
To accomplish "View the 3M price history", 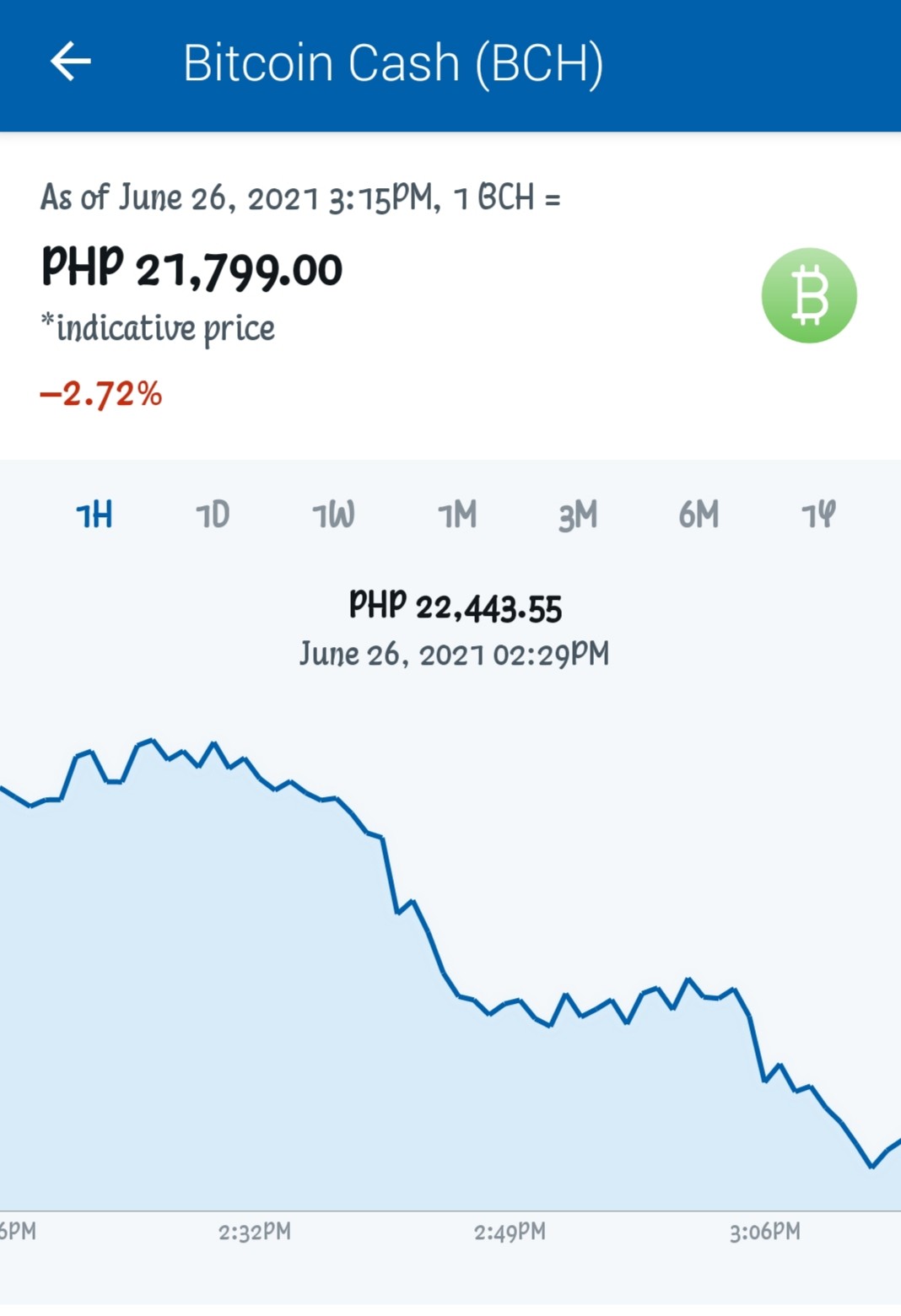I will pyautogui.click(x=578, y=515).
